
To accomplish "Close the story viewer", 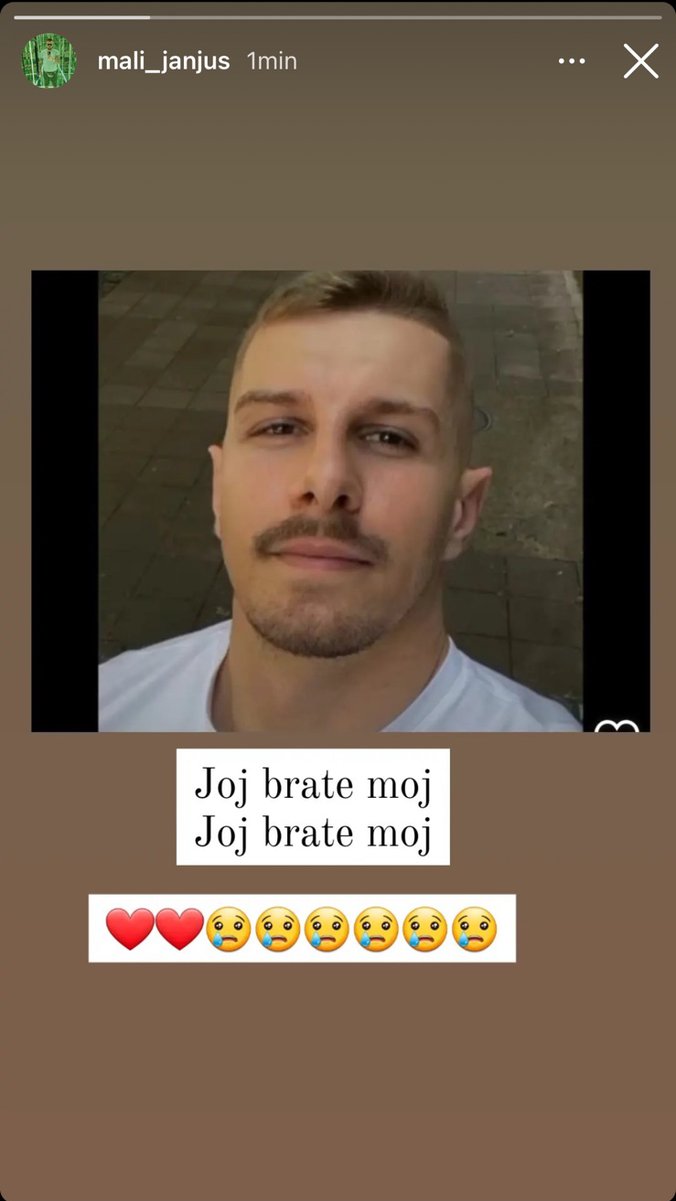I will tap(641, 61).
